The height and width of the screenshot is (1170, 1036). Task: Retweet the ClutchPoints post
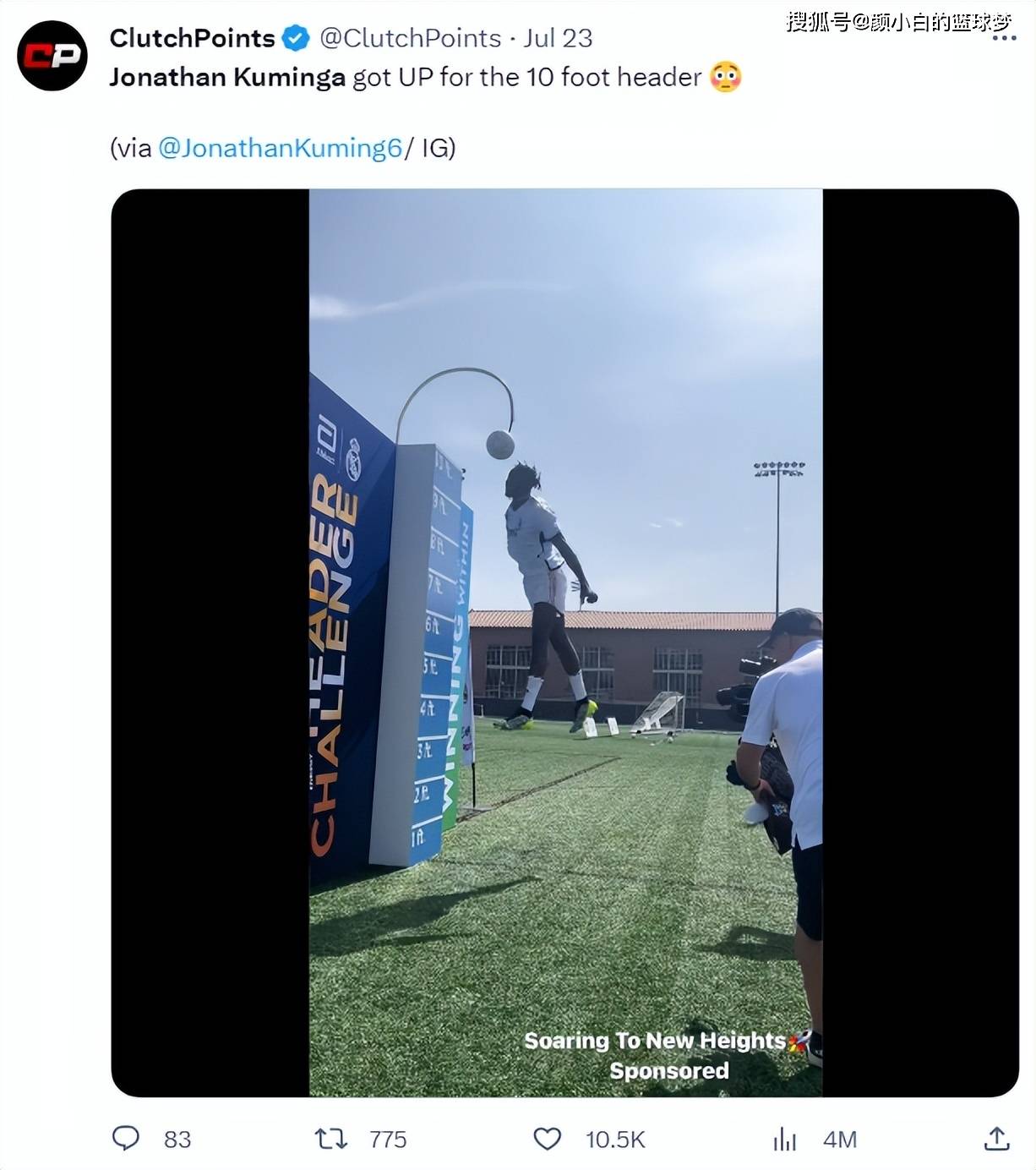pyautogui.click(x=331, y=1139)
